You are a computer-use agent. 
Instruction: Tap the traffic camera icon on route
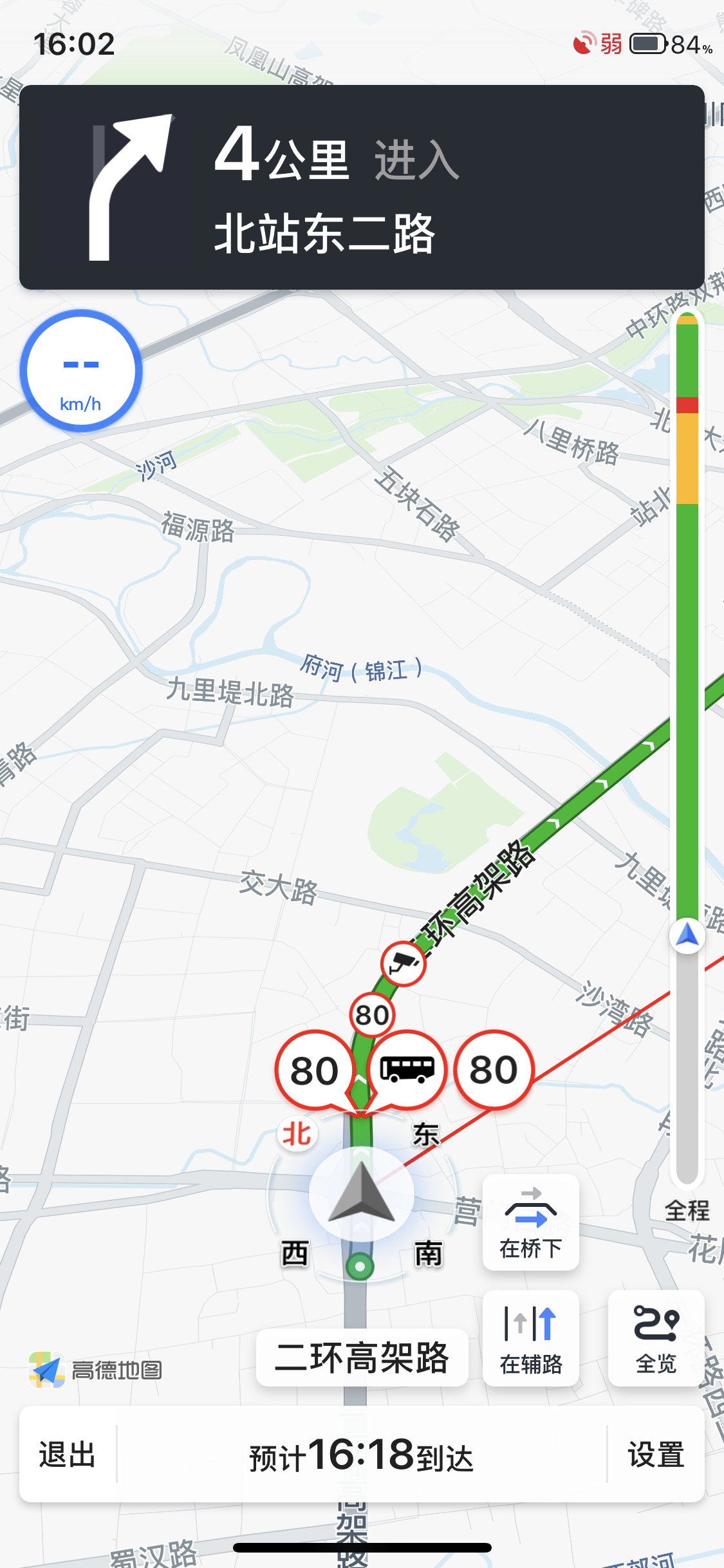(x=404, y=964)
